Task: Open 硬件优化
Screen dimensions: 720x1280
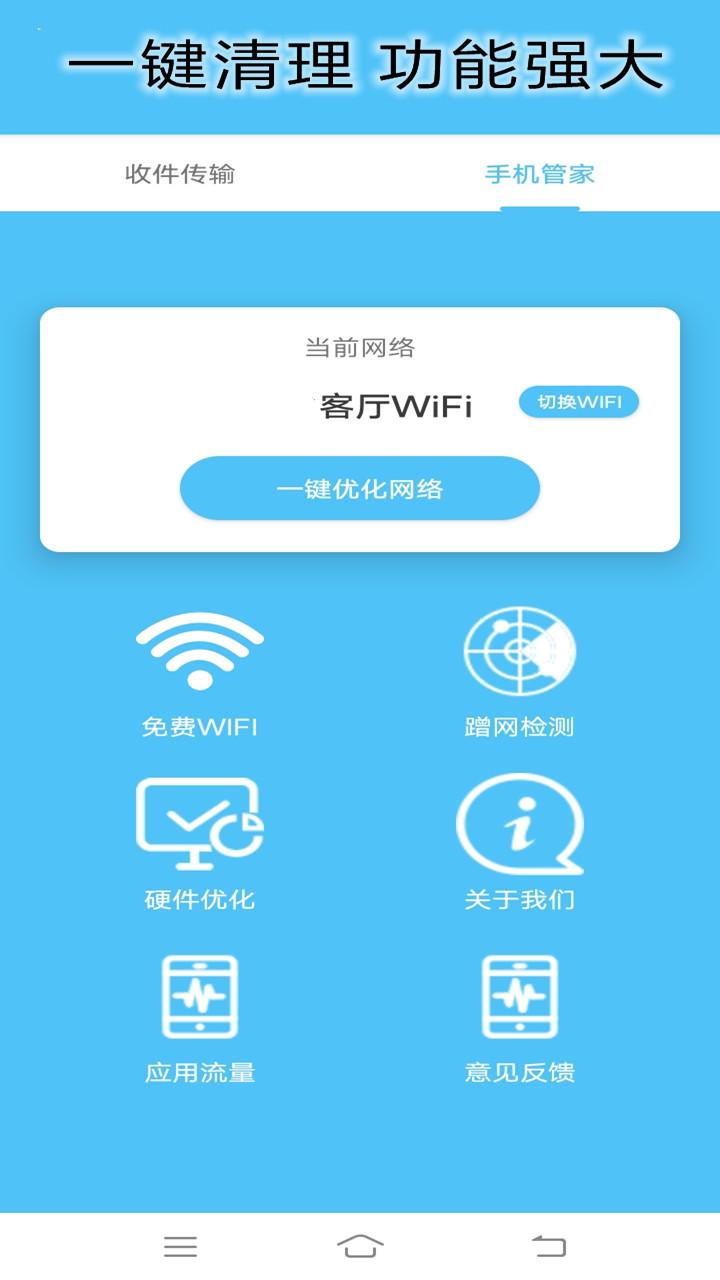Action: pyautogui.click(x=200, y=845)
